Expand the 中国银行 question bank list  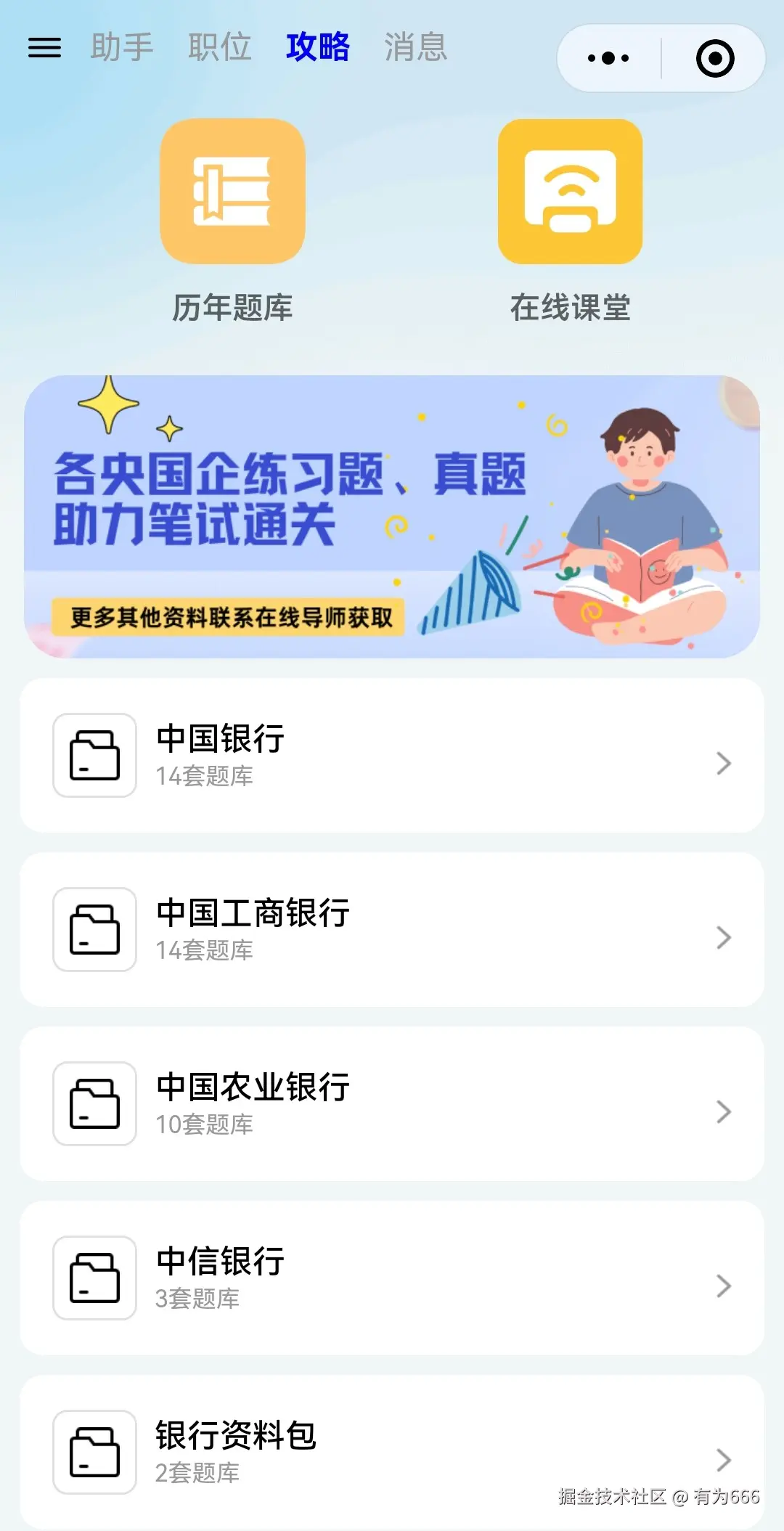point(722,764)
